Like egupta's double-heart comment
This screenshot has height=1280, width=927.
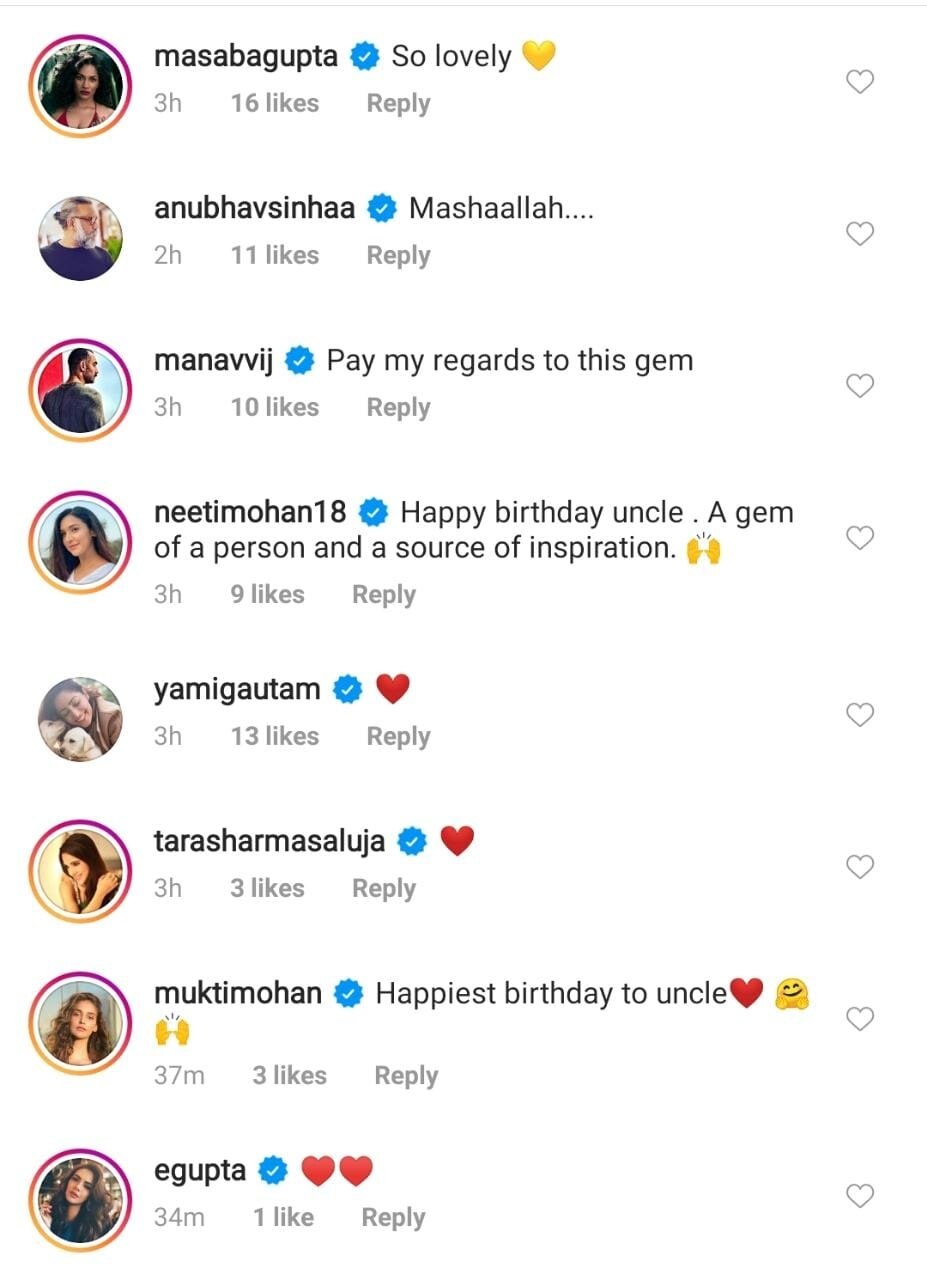[860, 1195]
